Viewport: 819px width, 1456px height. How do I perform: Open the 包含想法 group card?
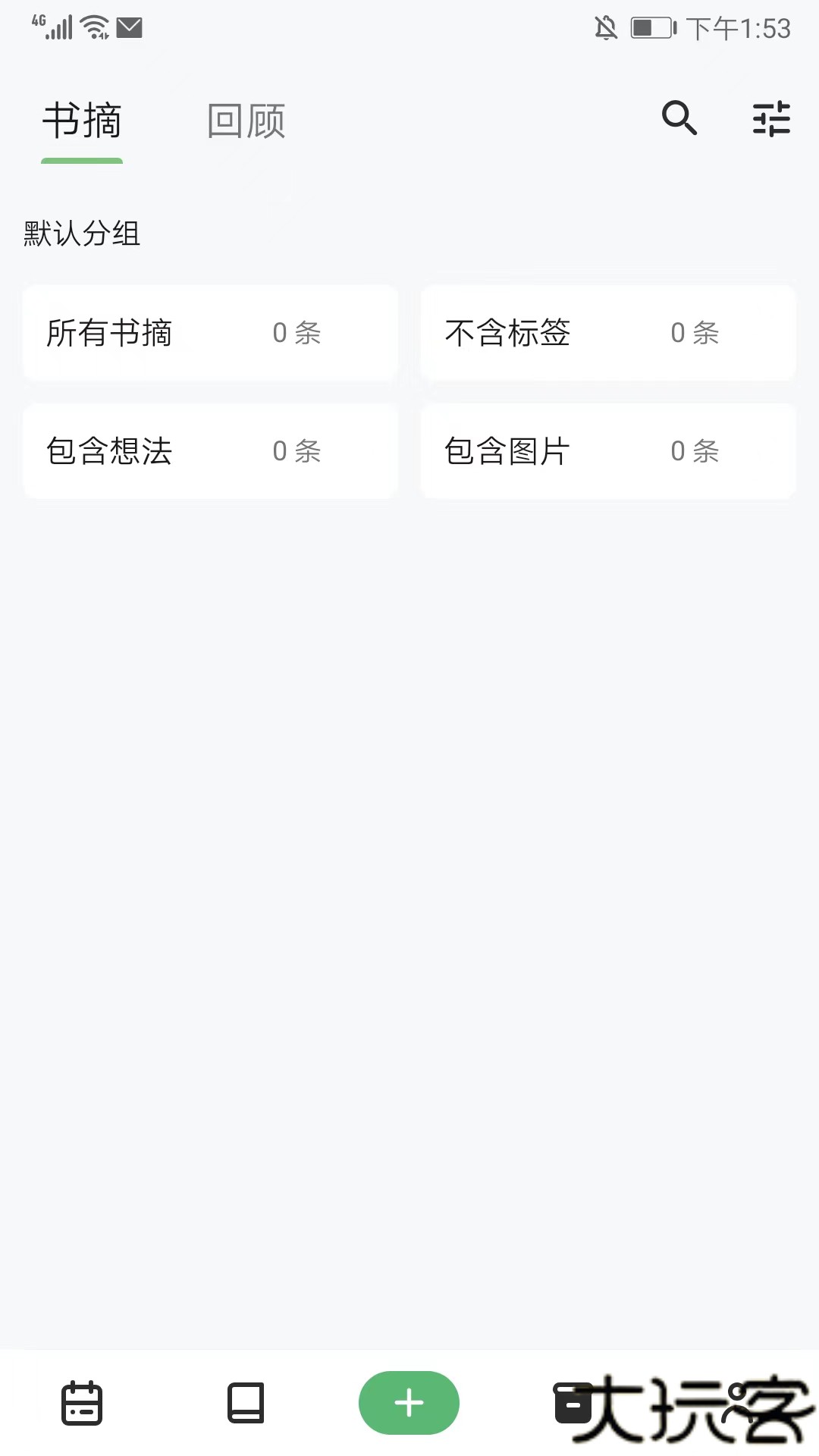coord(210,451)
